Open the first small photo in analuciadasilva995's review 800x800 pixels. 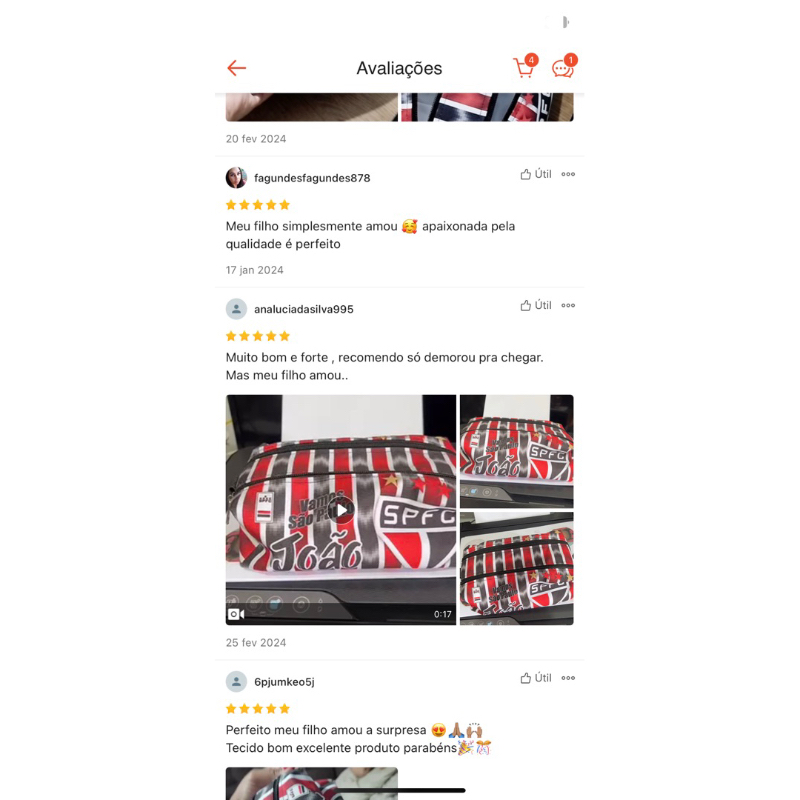516,452
